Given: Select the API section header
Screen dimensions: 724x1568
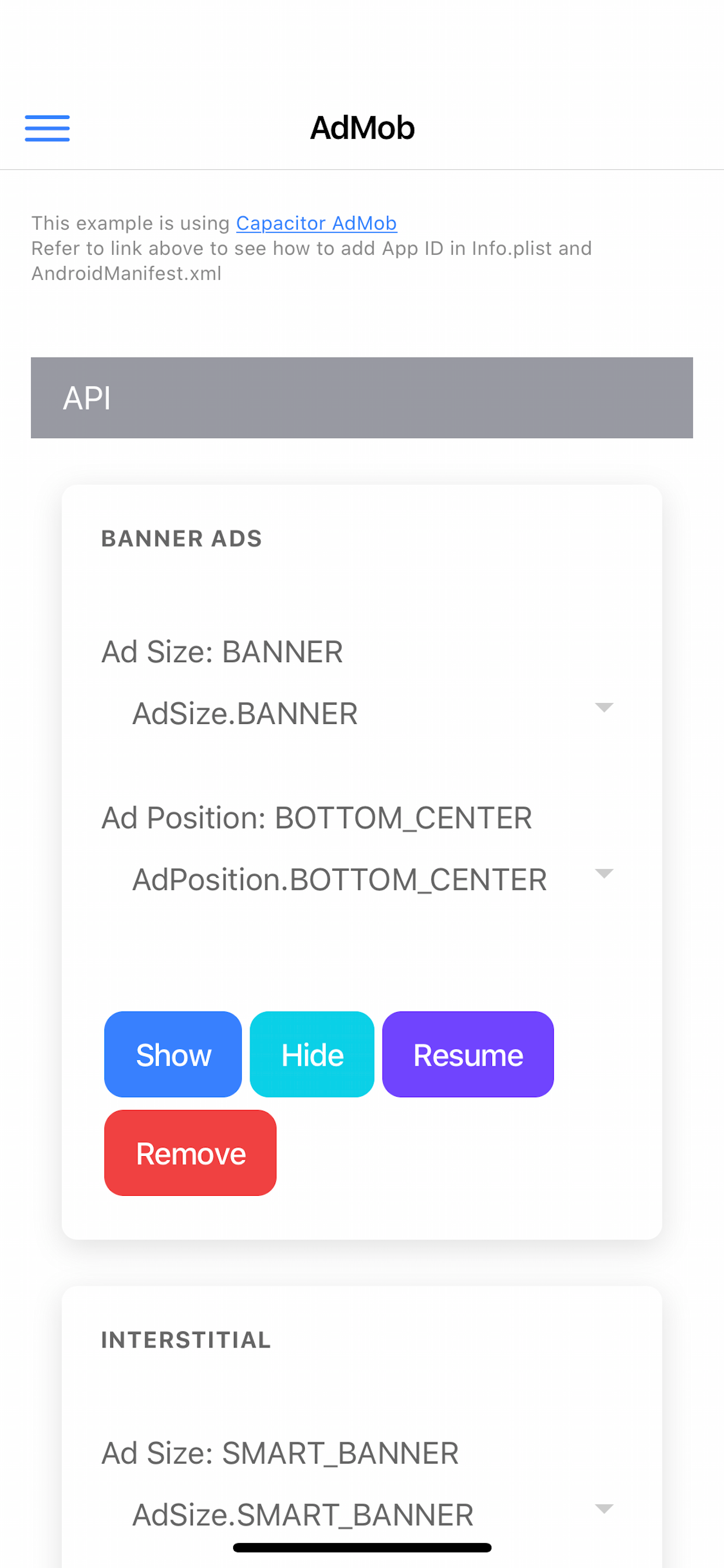Looking at the screenshot, I should [87, 397].
